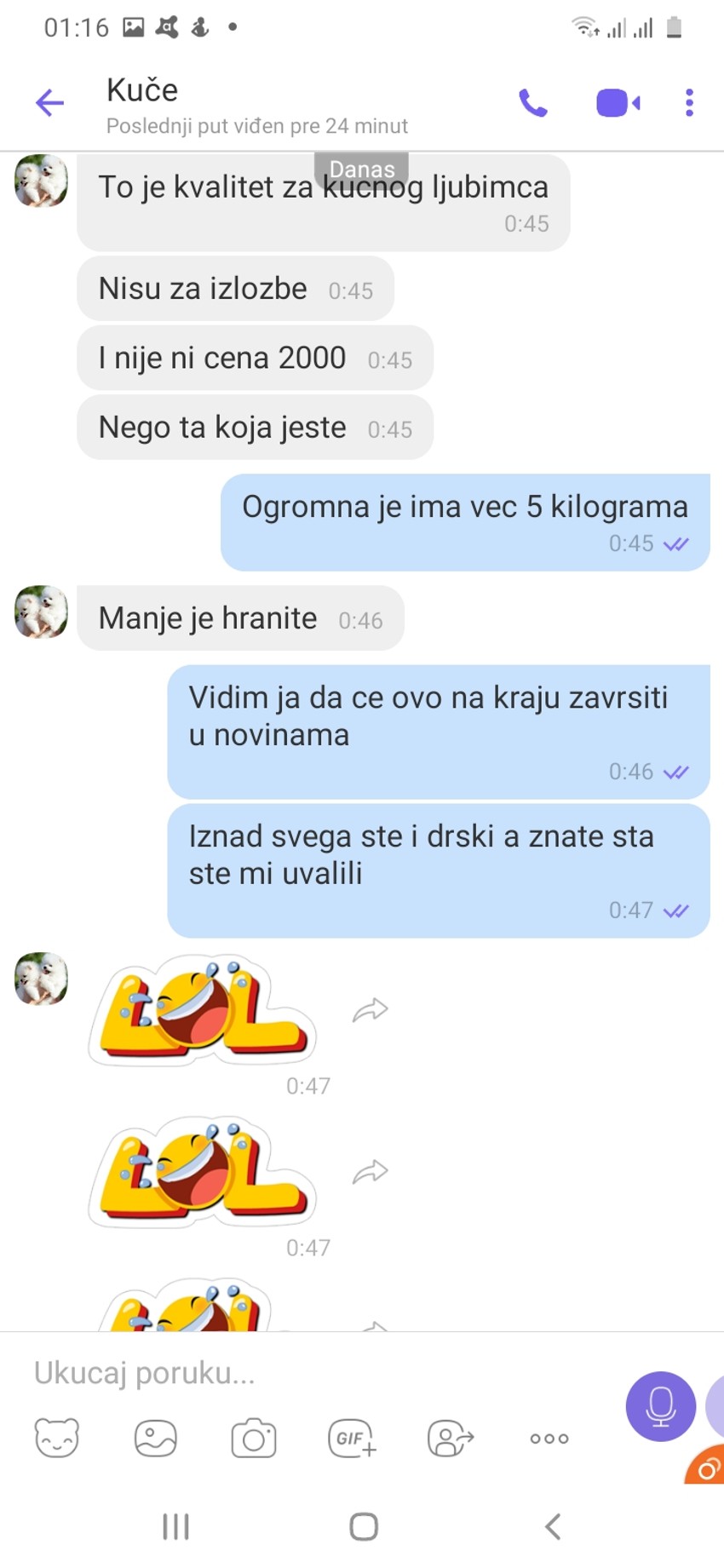Open the photo gallery picker
The height and width of the screenshot is (1568, 724).
155,1438
